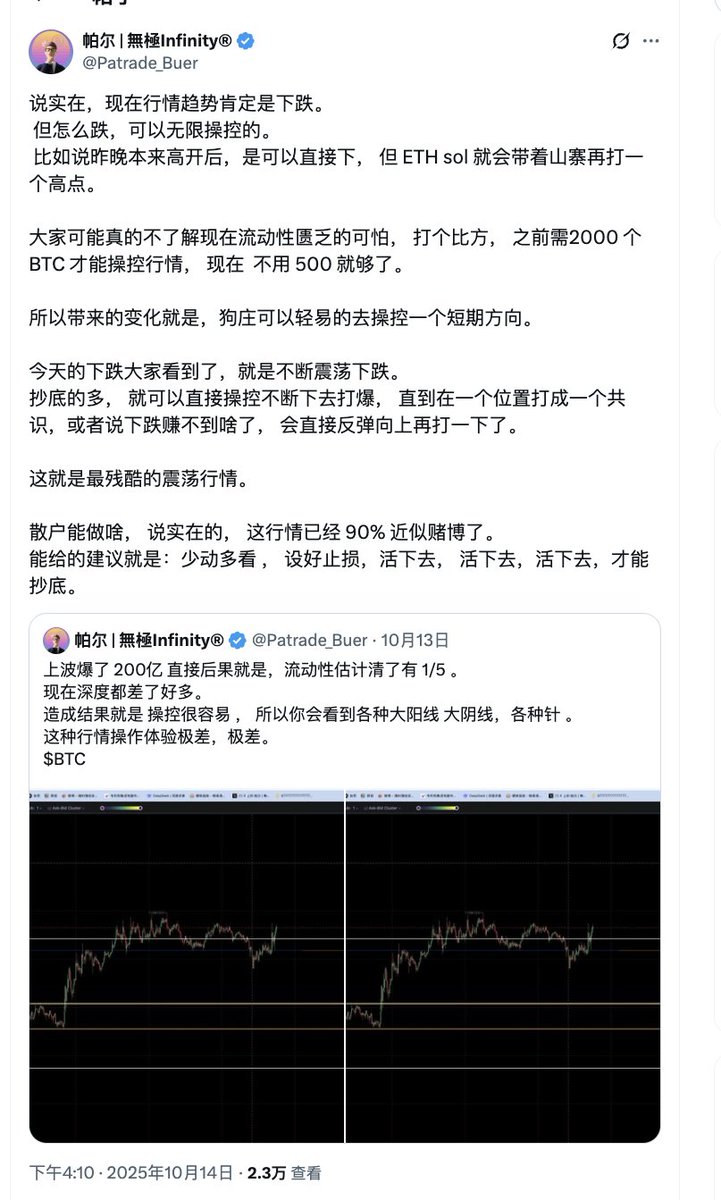Viewport: 721px width, 1200px height.
Task: Open the $BTC cashtag link
Action: click(65, 759)
